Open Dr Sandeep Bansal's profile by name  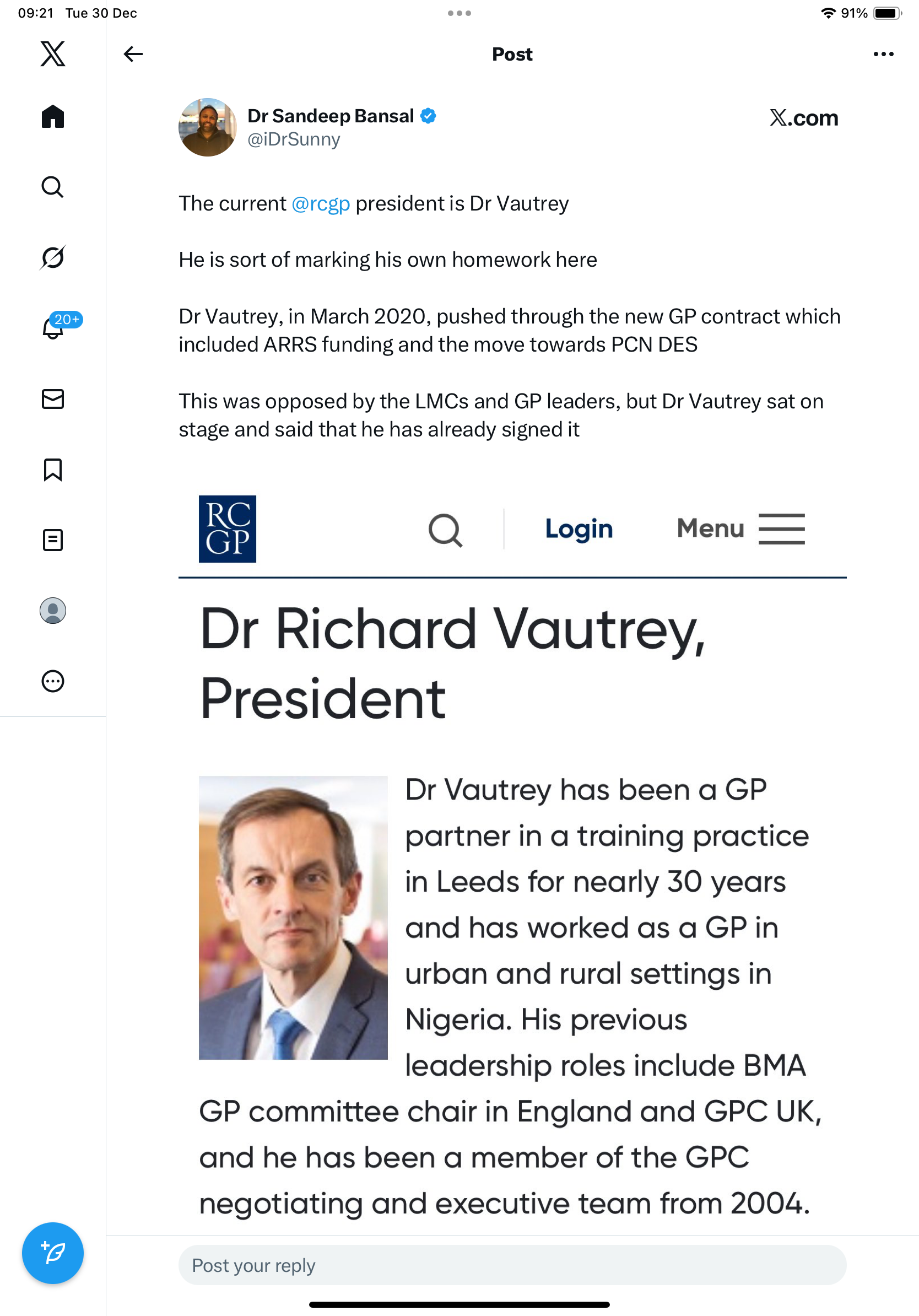[331, 116]
